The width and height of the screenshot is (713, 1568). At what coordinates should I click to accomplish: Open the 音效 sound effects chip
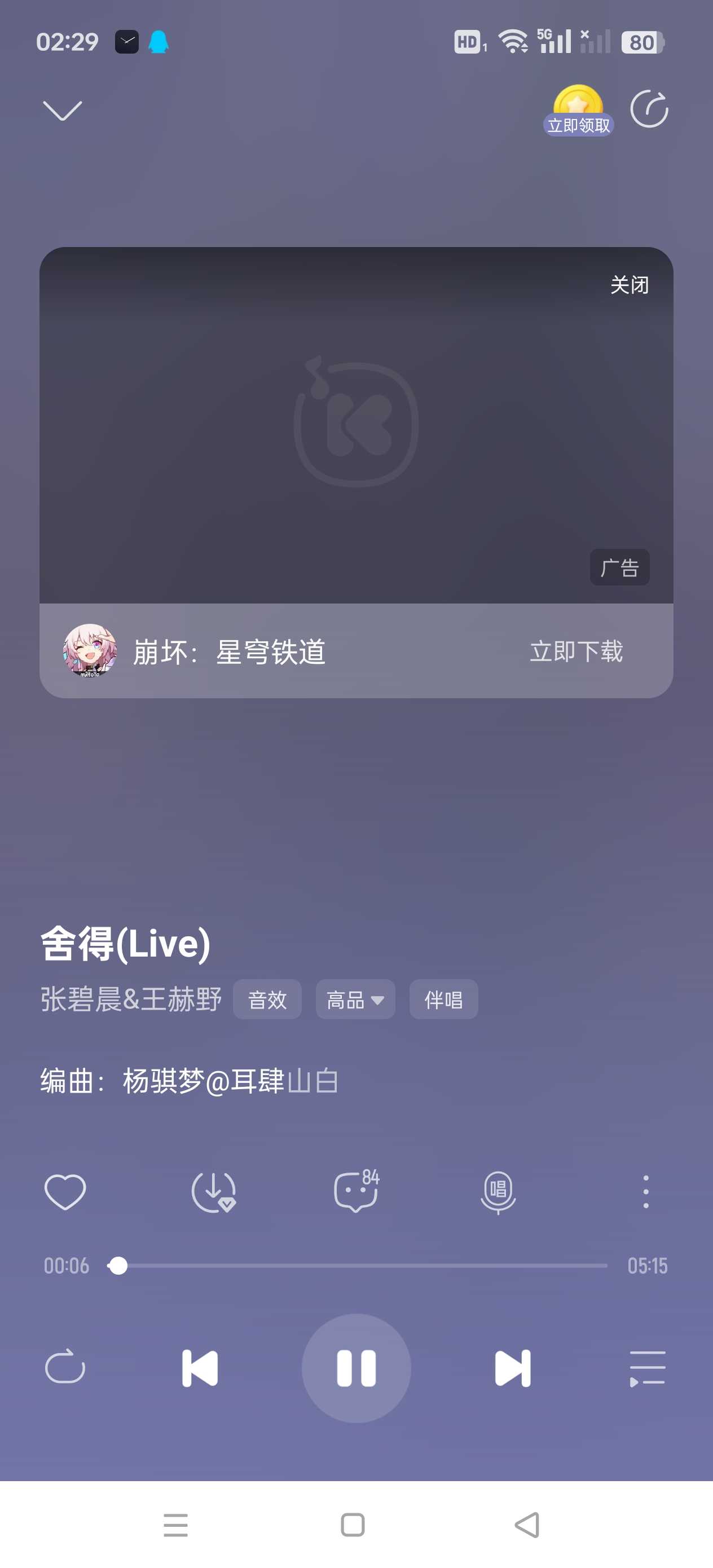(267, 999)
